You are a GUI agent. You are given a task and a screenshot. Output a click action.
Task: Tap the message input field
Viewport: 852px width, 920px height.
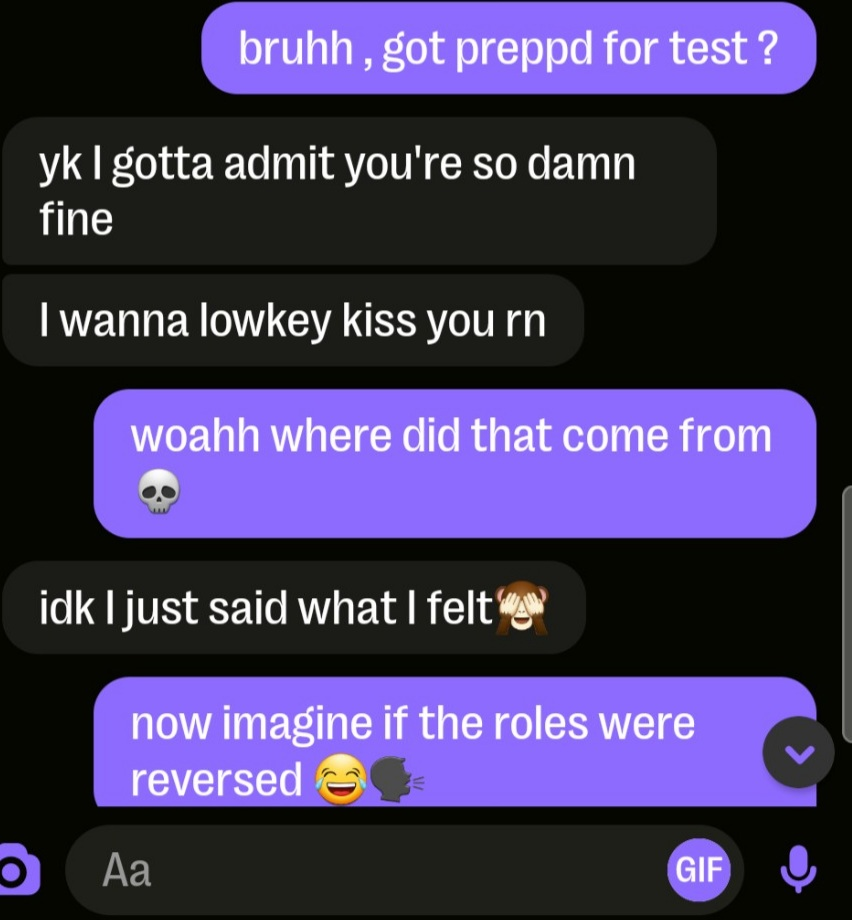[x=380, y=869]
